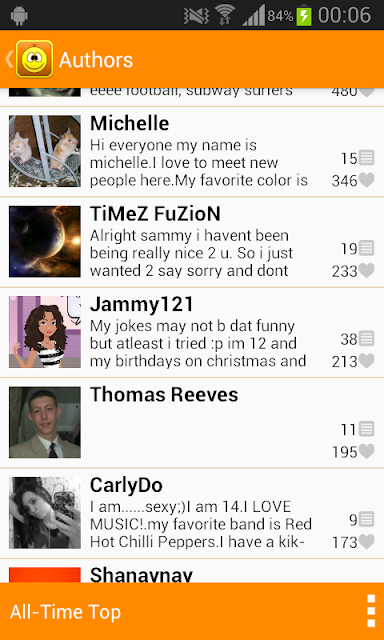Open Michelle's author profile
This screenshot has height=640, width=384.
pos(192,151)
